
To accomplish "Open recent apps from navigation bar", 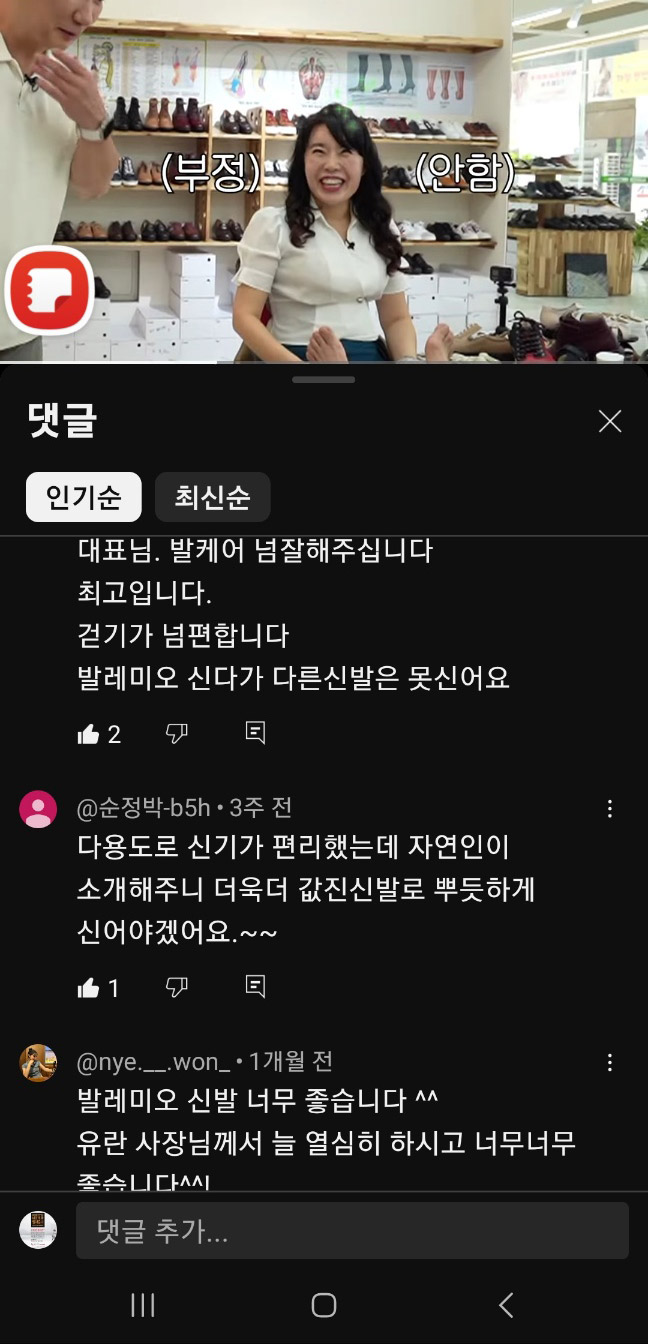I will click(x=143, y=1304).
